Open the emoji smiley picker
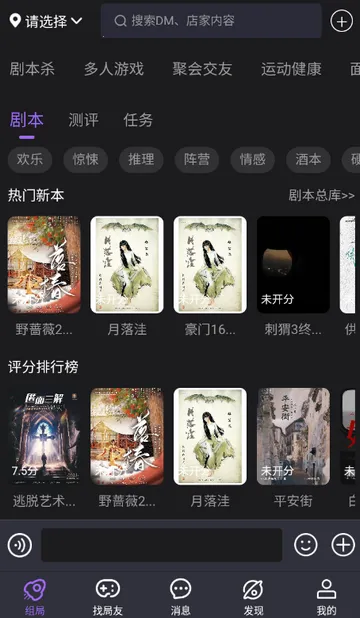Image resolution: width=360 pixels, height=618 pixels. (306, 545)
